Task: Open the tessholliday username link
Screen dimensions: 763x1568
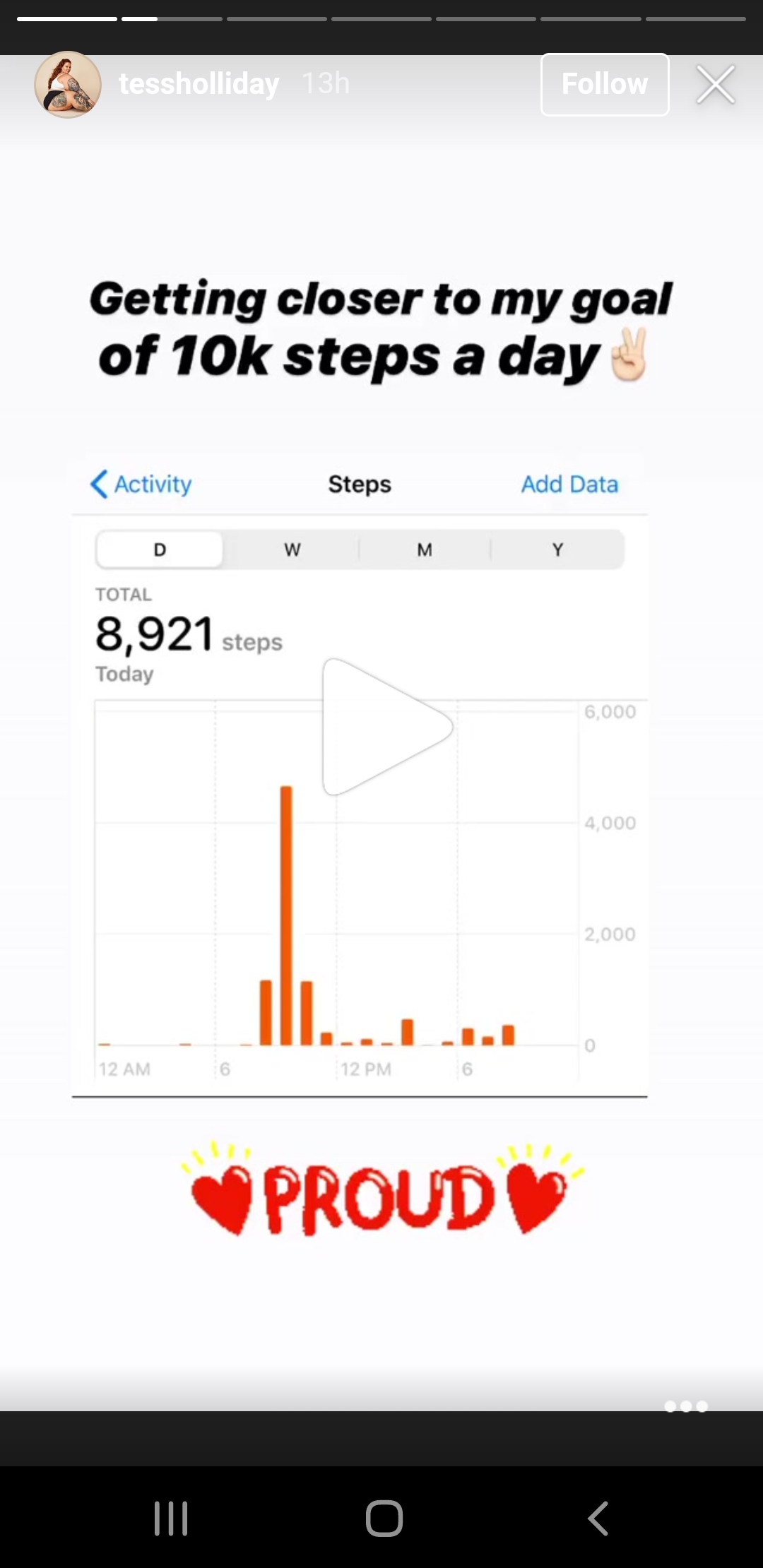Action: click(x=199, y=83)
